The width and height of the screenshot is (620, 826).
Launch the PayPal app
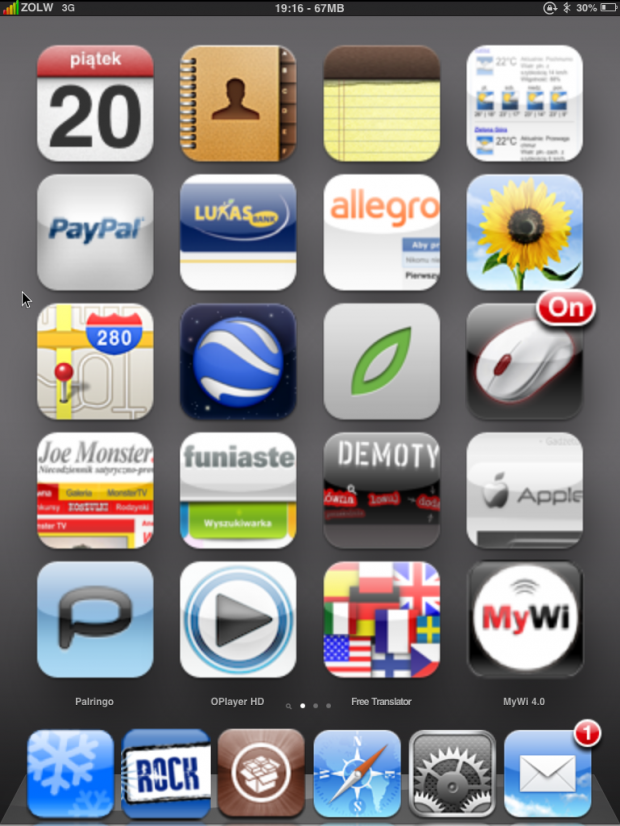point(95,232)
